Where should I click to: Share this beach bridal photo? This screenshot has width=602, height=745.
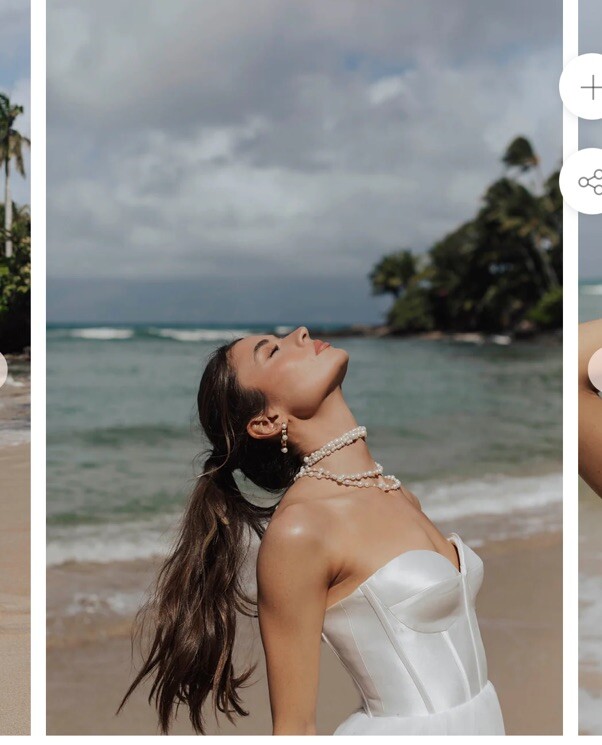pos(589,182)
